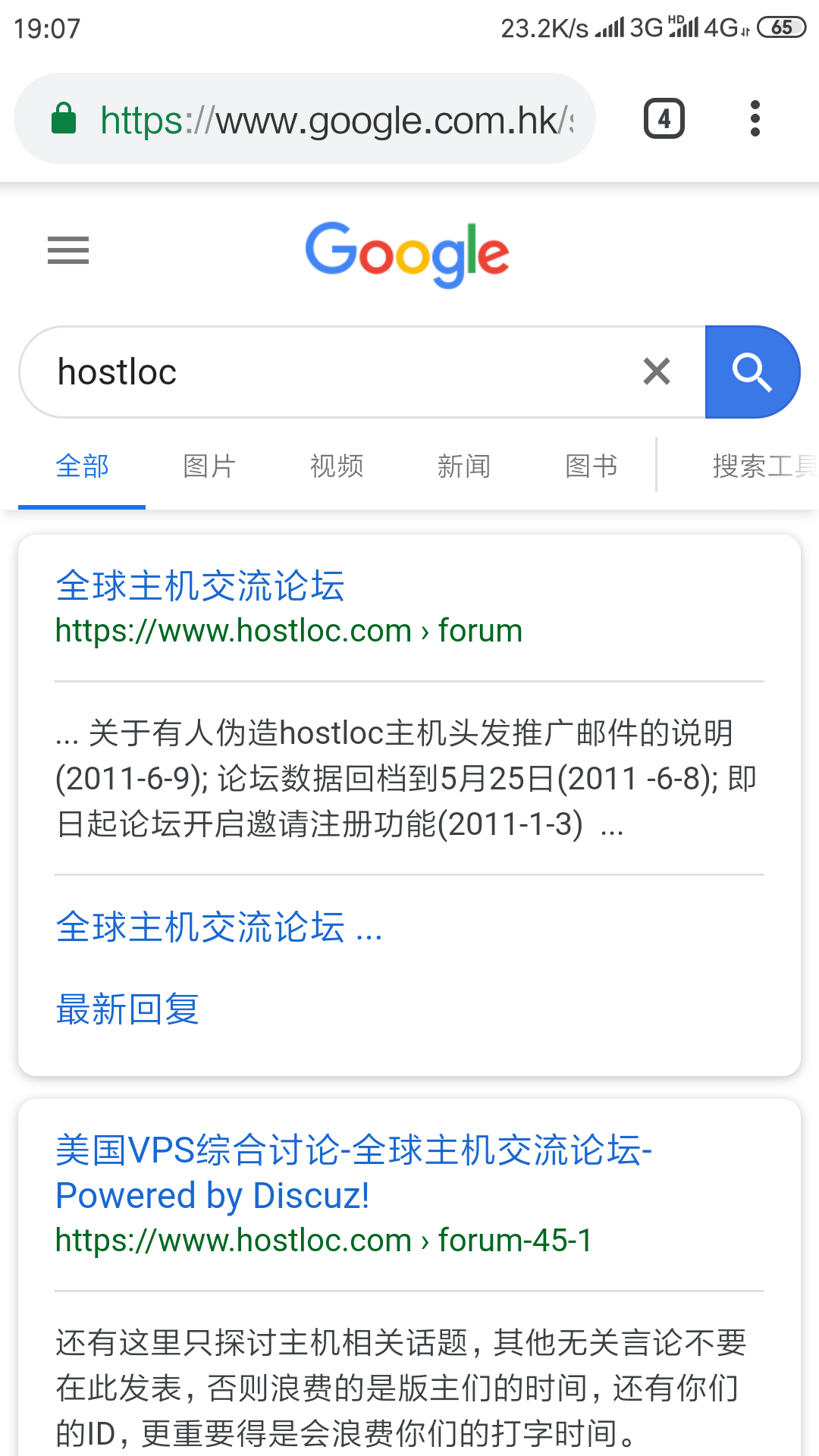This screenshot has height=1456, width=819.
Task: Clear the hostloc search query
Action: click(656, 372)
